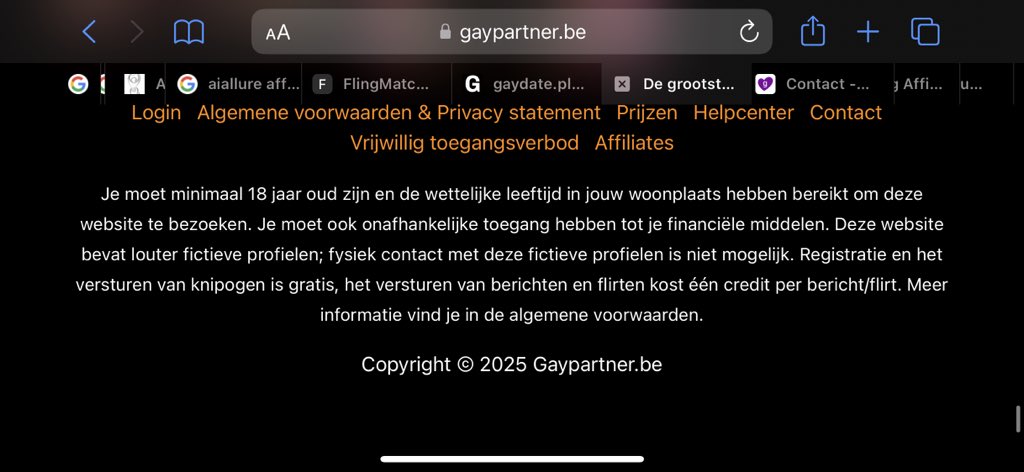Open Vrijwillig toegangsverbod link
Screen dimensions: 1024x472
click(x=464, y=142)
